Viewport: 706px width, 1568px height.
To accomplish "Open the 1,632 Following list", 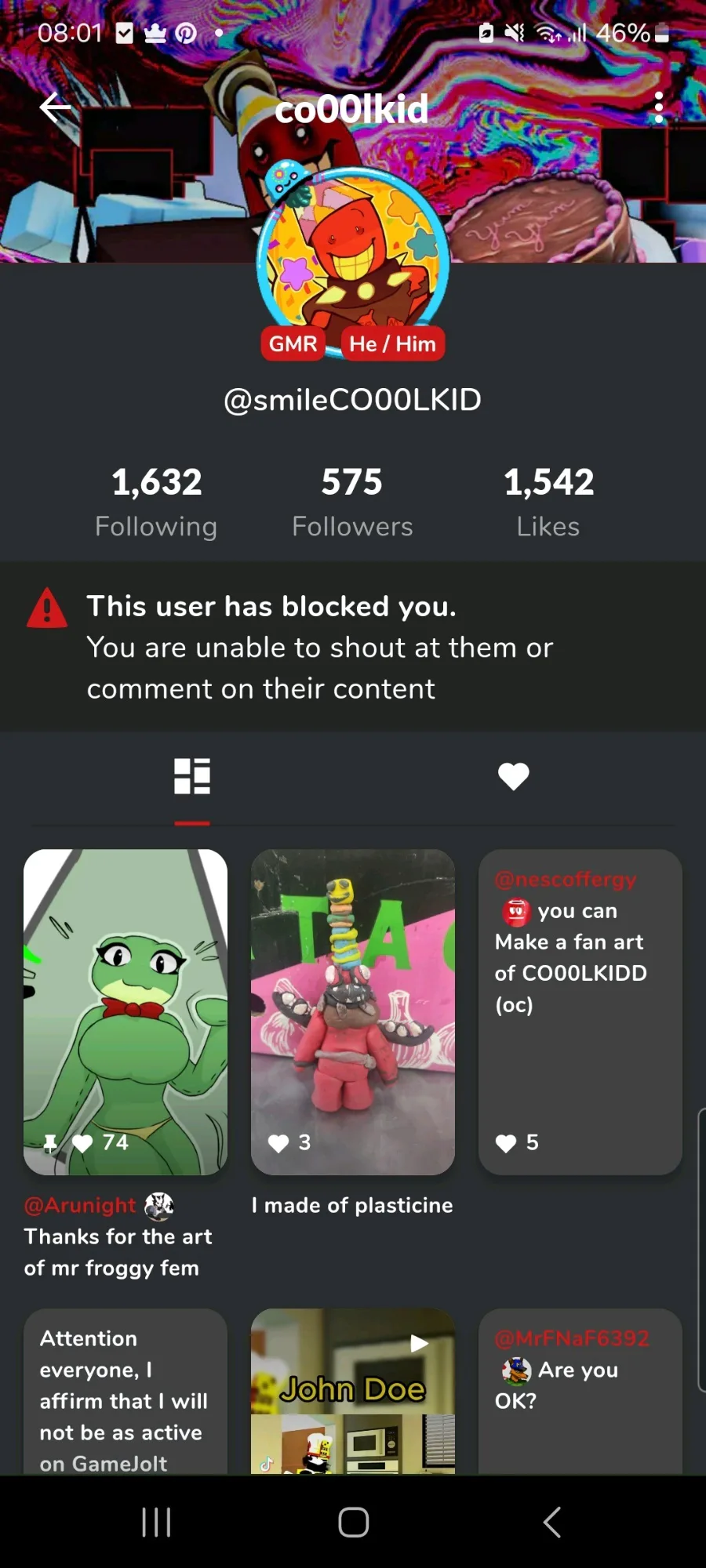I will tap(156, 502).
